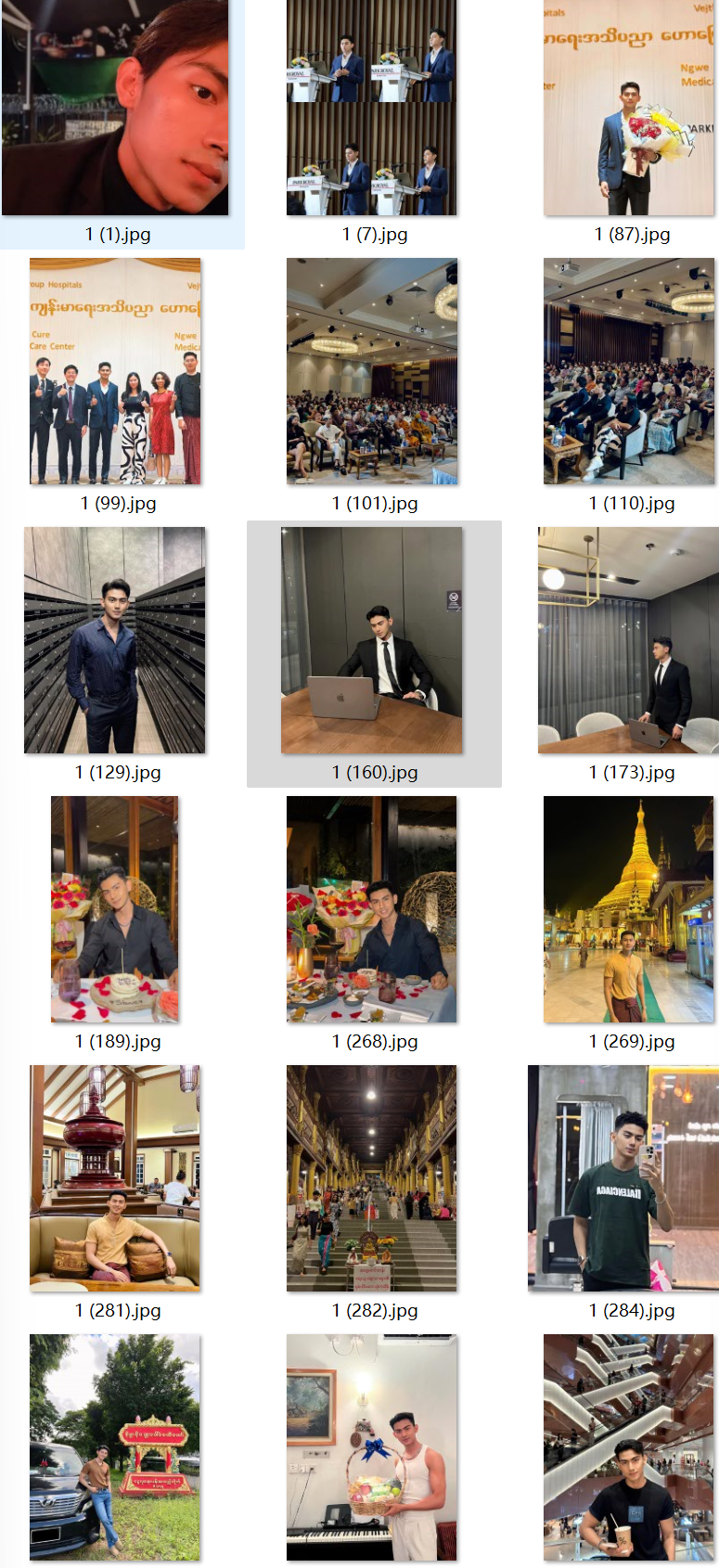Open image file 1 (87).jpg
Image resolution: width=719 pixels, height=1568 pixels.
(x=628, y=108)
